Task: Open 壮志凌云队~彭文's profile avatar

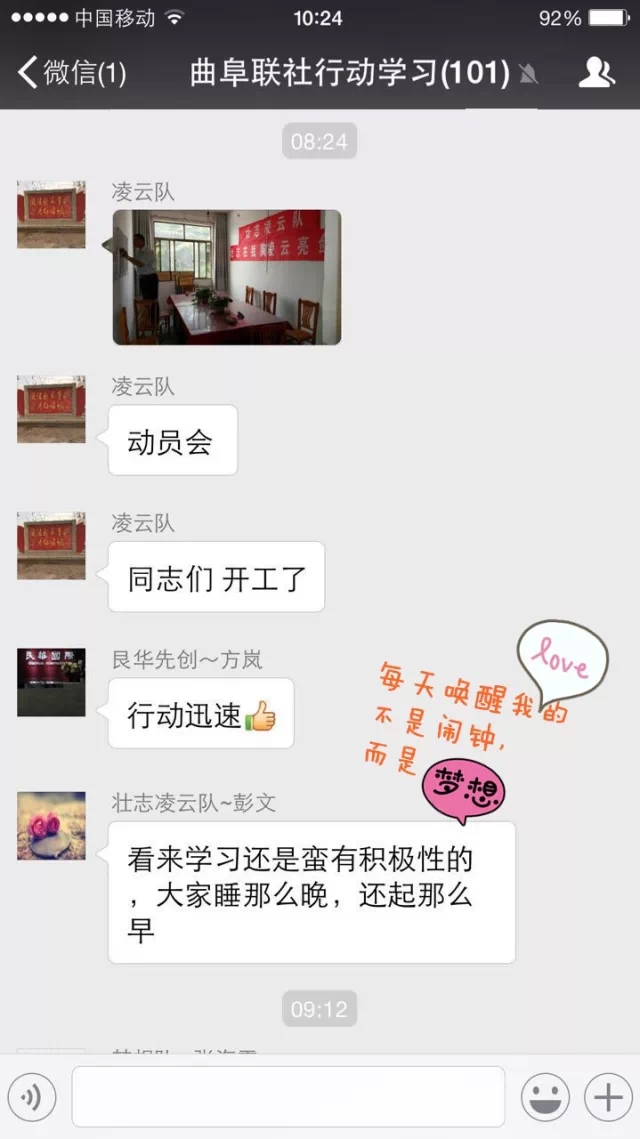Action: coord(51,825)
